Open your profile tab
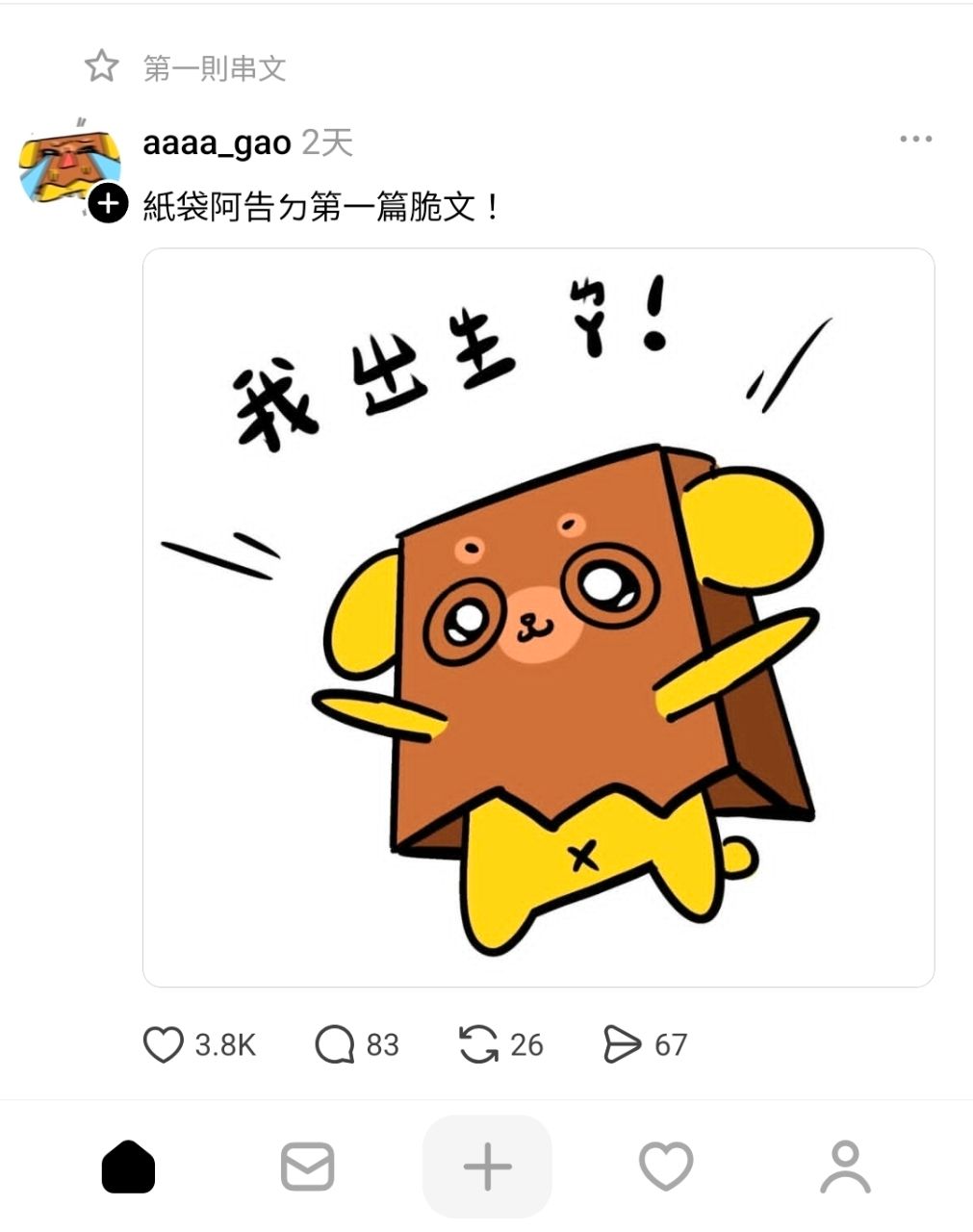The image size is (973, 1232). coord(845,1167)
